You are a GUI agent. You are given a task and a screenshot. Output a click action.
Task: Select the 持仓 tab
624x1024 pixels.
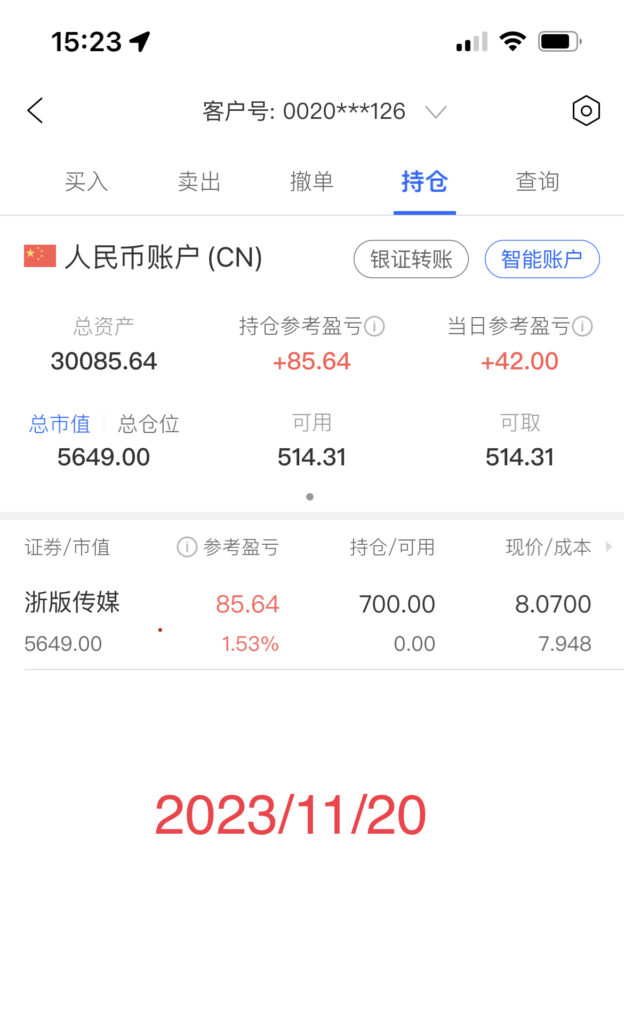(x=424, y=181)
